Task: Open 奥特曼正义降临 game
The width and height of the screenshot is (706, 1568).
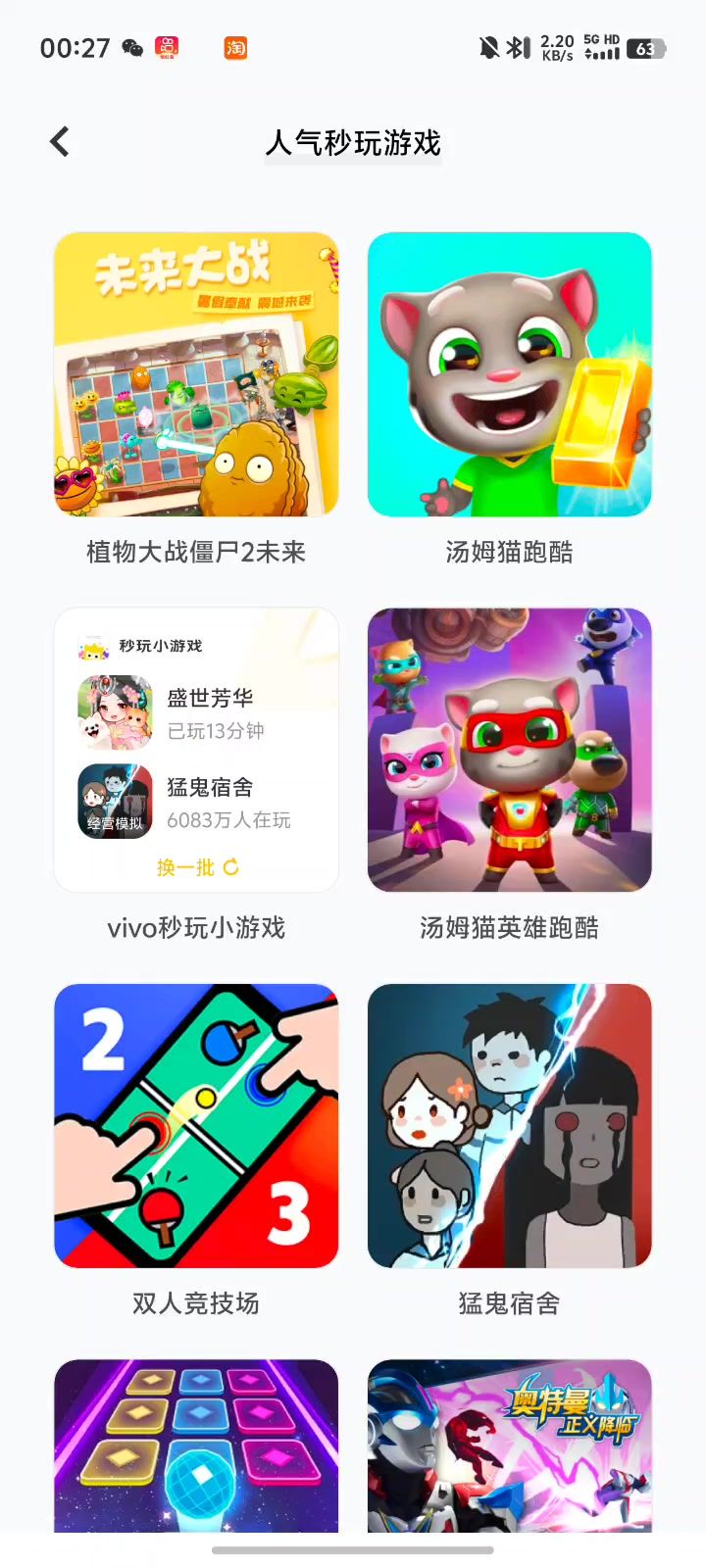Action: click(510, 1445)
